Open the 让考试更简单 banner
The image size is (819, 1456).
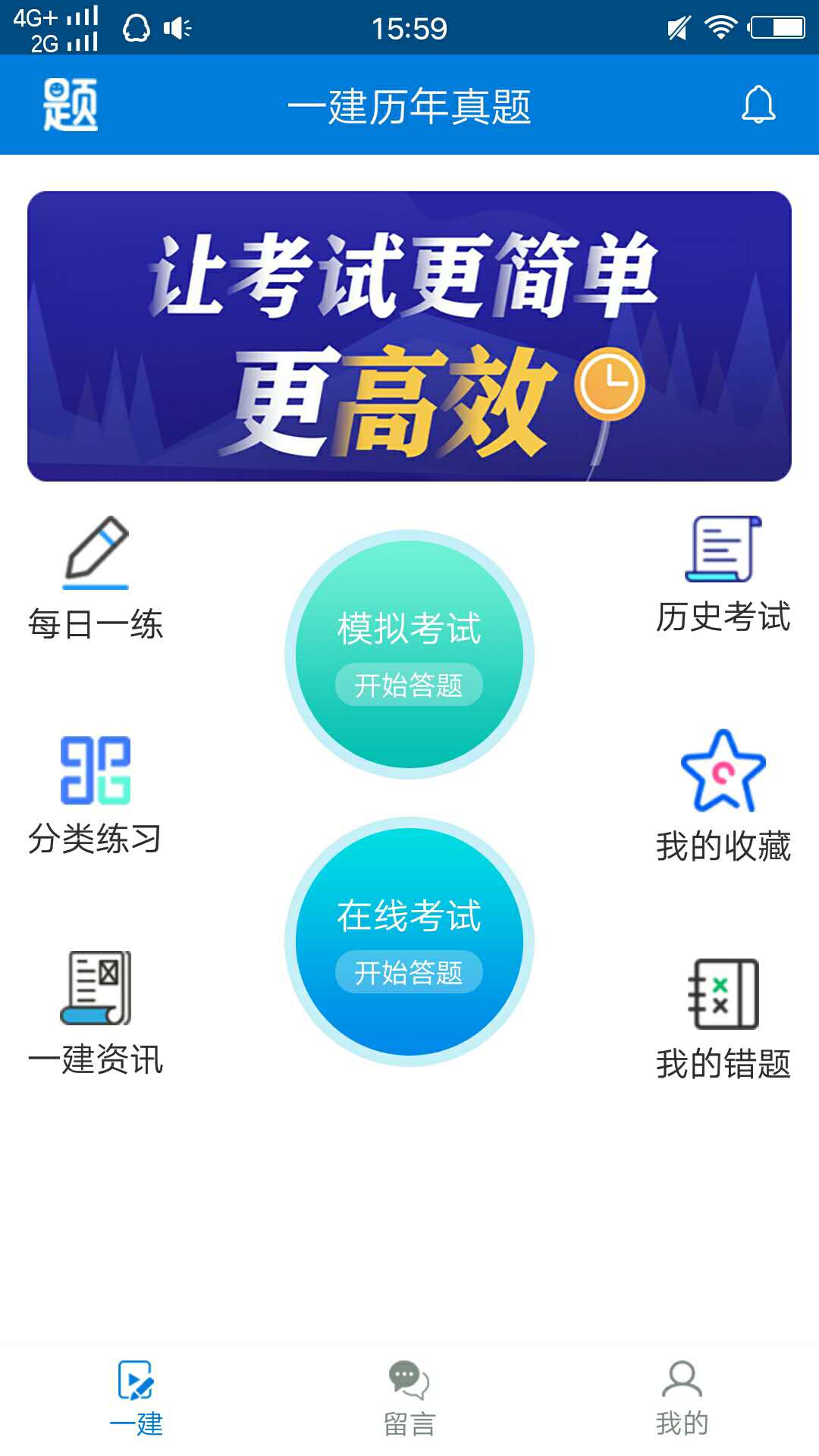coord(409,336)
